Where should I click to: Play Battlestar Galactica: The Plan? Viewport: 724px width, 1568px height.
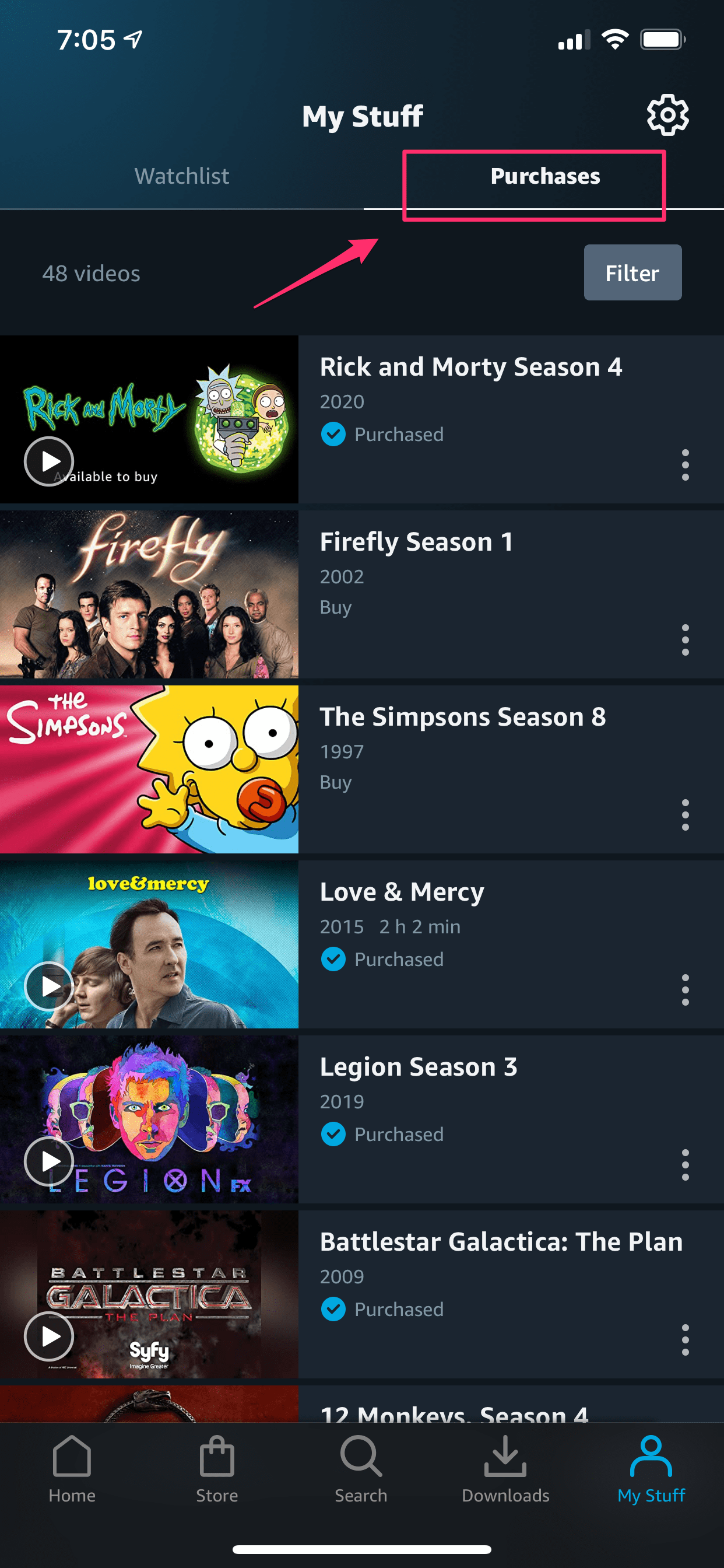pos(48,1336)
